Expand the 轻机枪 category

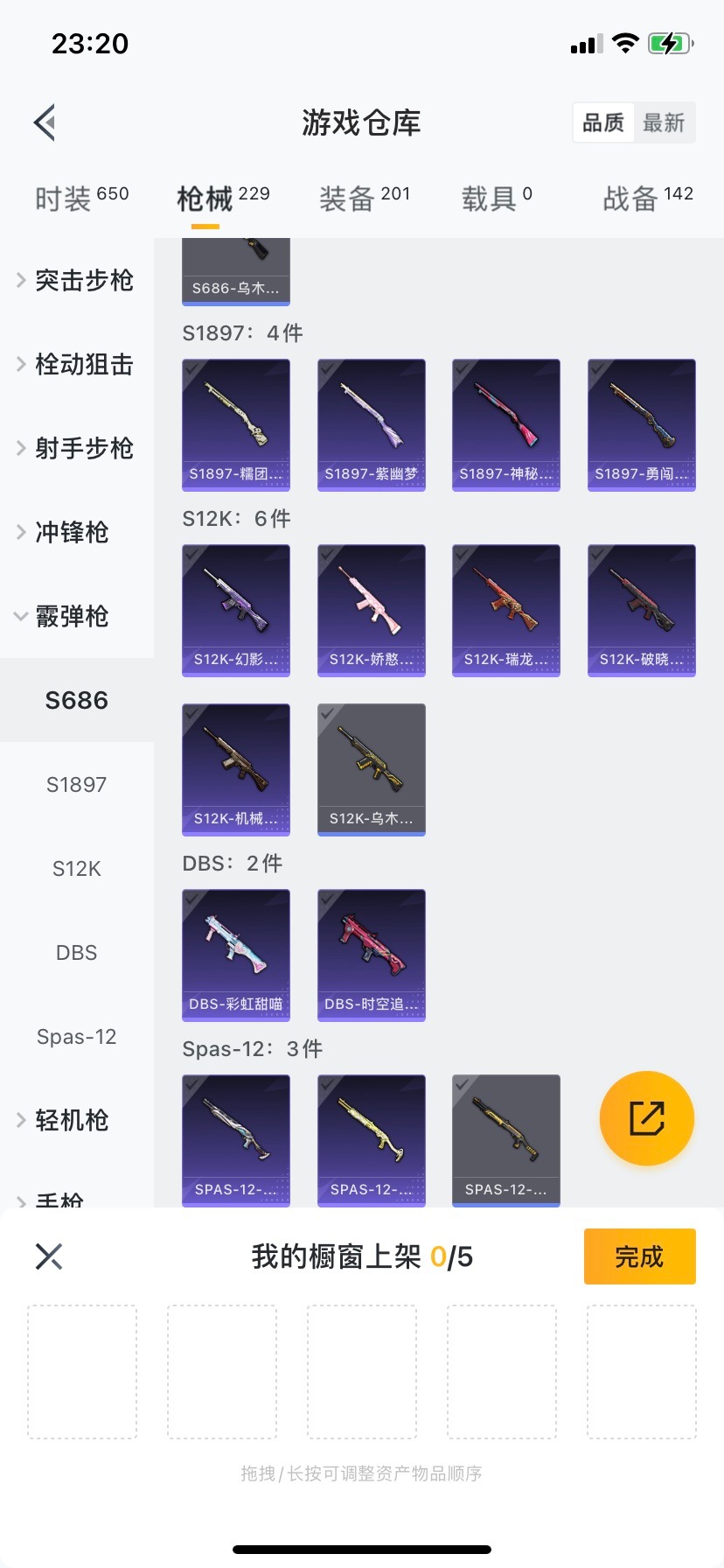point(70,1120)
